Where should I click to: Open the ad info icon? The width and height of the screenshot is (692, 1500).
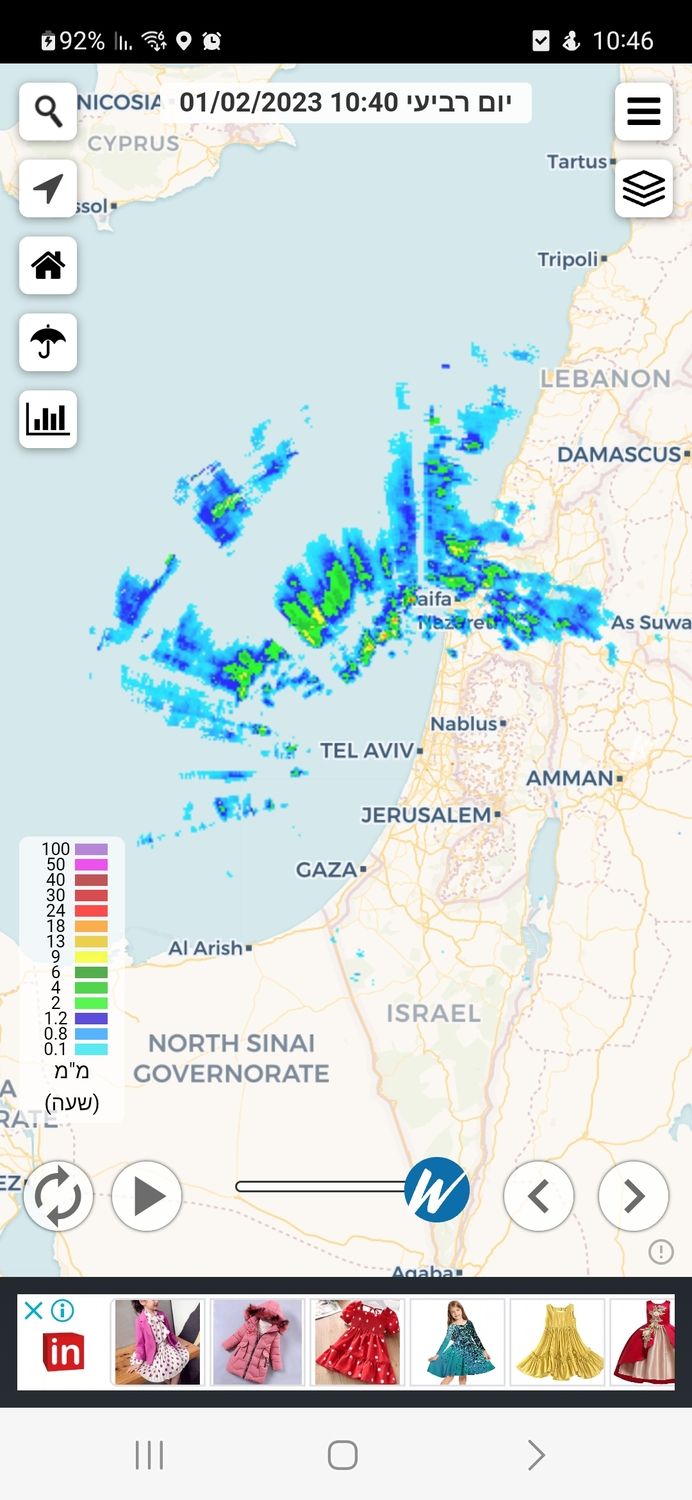(x=62, y=1310)
